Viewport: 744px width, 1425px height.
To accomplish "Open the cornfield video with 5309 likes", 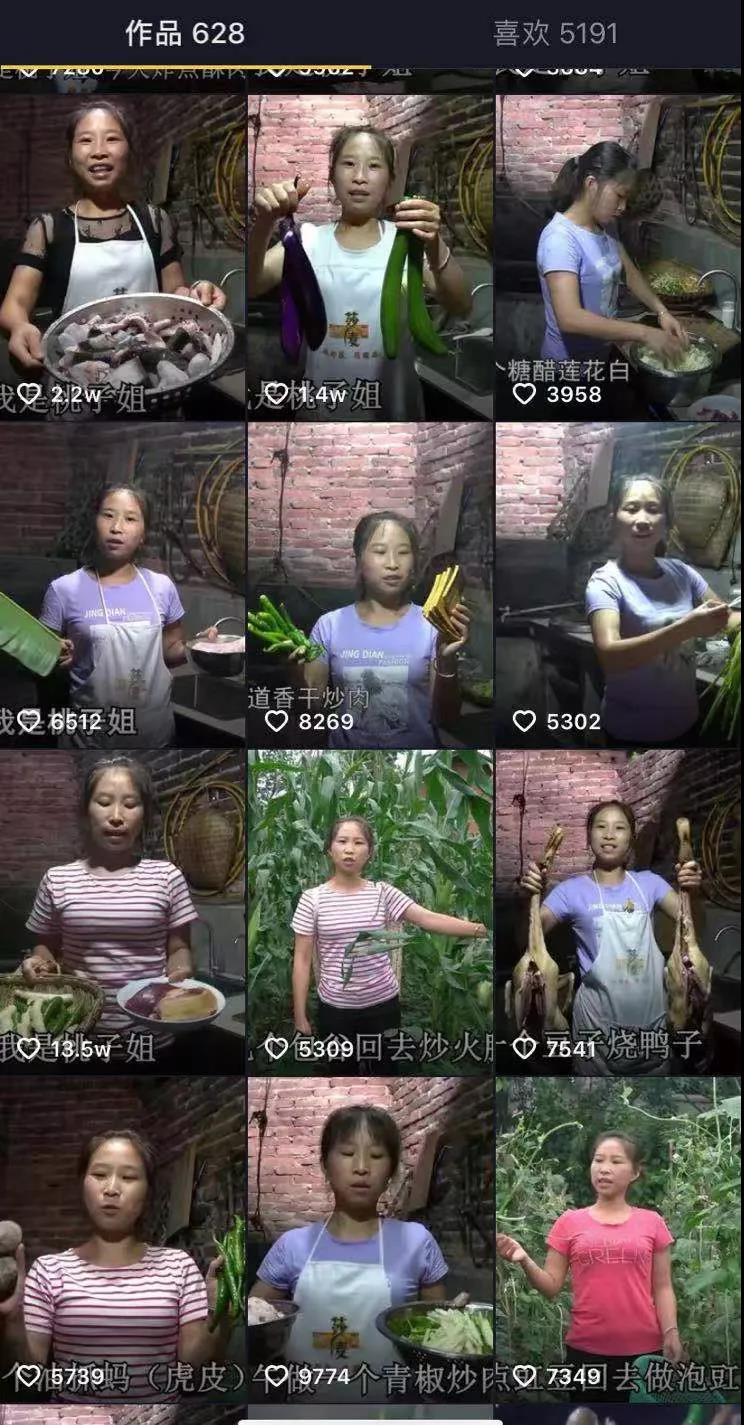I will point(370,910).
